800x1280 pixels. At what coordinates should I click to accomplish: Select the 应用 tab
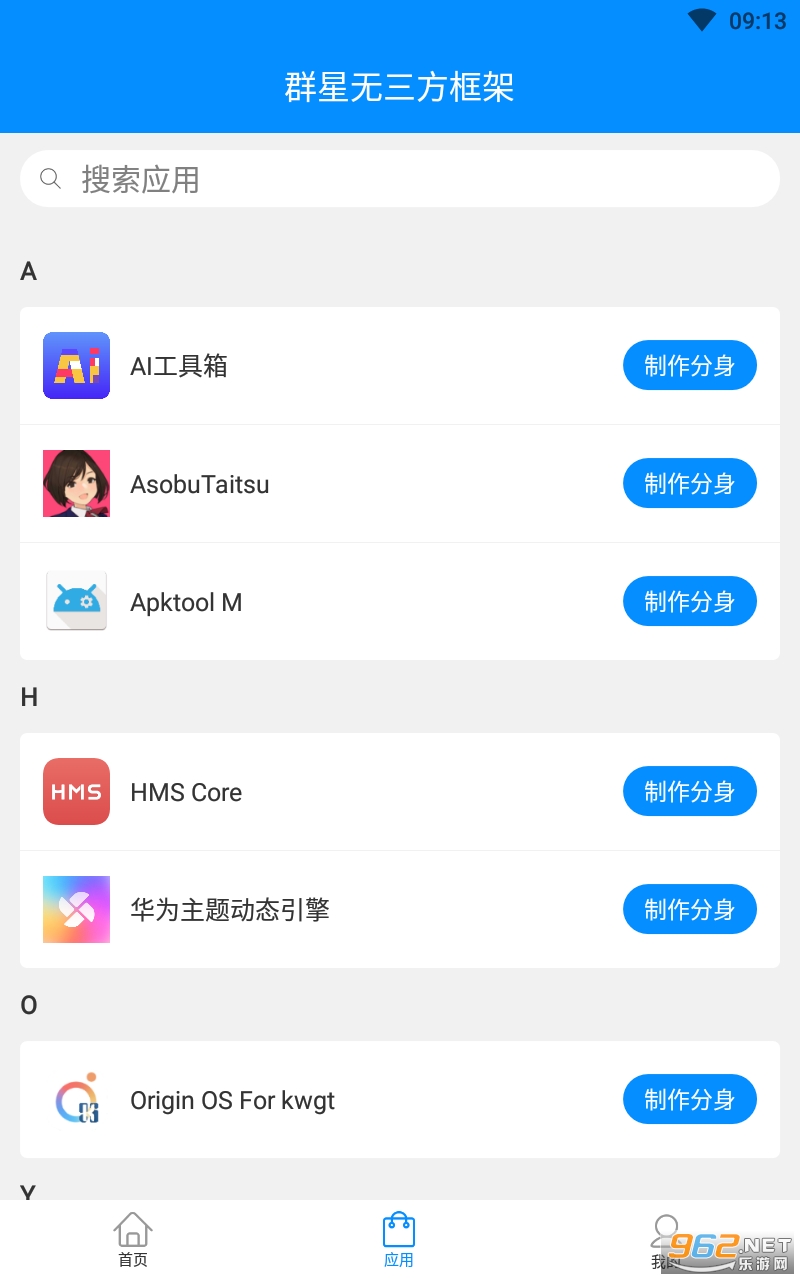pyautogui.click(x=399, y=1240)
